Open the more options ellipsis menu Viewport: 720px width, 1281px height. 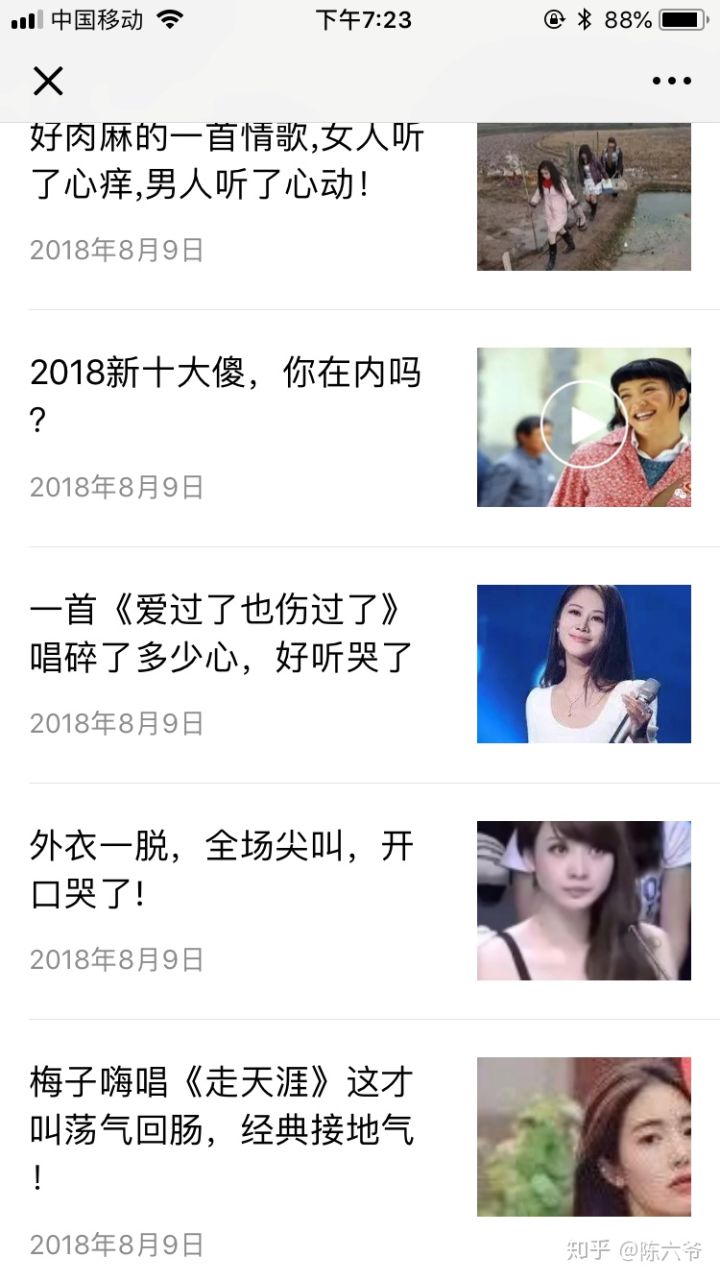pos(672,80)
